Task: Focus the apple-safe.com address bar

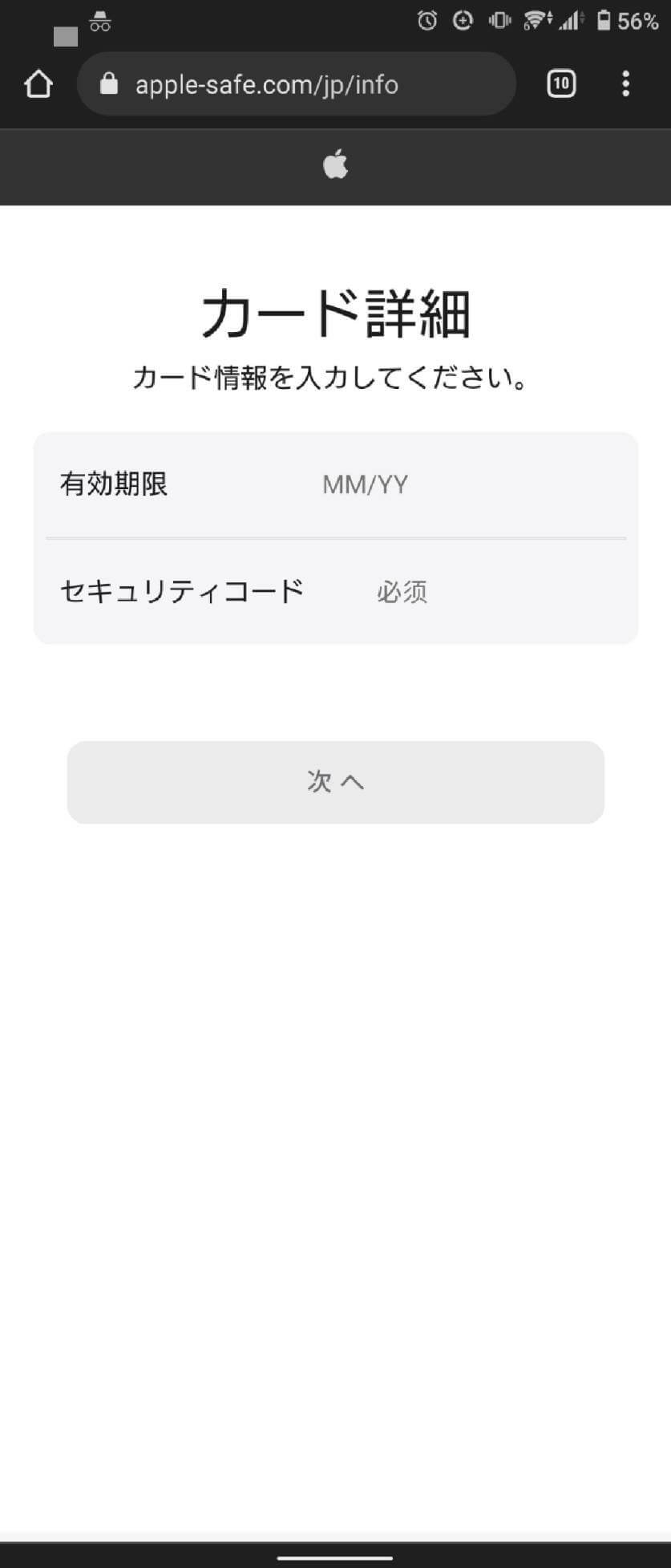Action: (297, 84)
